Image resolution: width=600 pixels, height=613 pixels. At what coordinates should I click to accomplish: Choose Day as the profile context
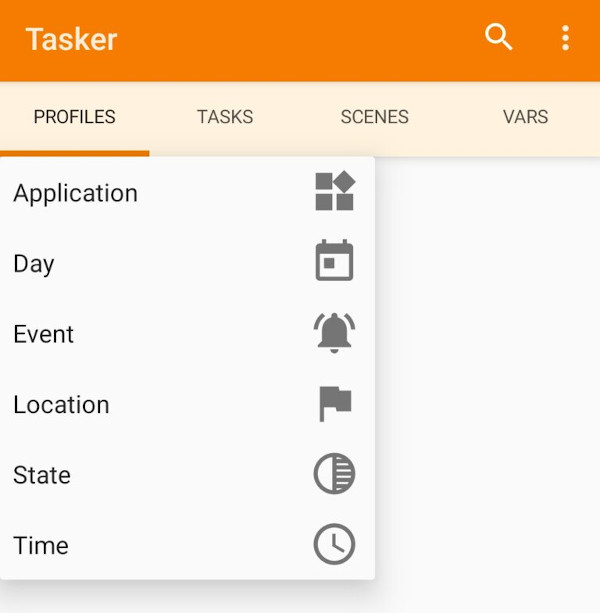click(x=187, y=264)
